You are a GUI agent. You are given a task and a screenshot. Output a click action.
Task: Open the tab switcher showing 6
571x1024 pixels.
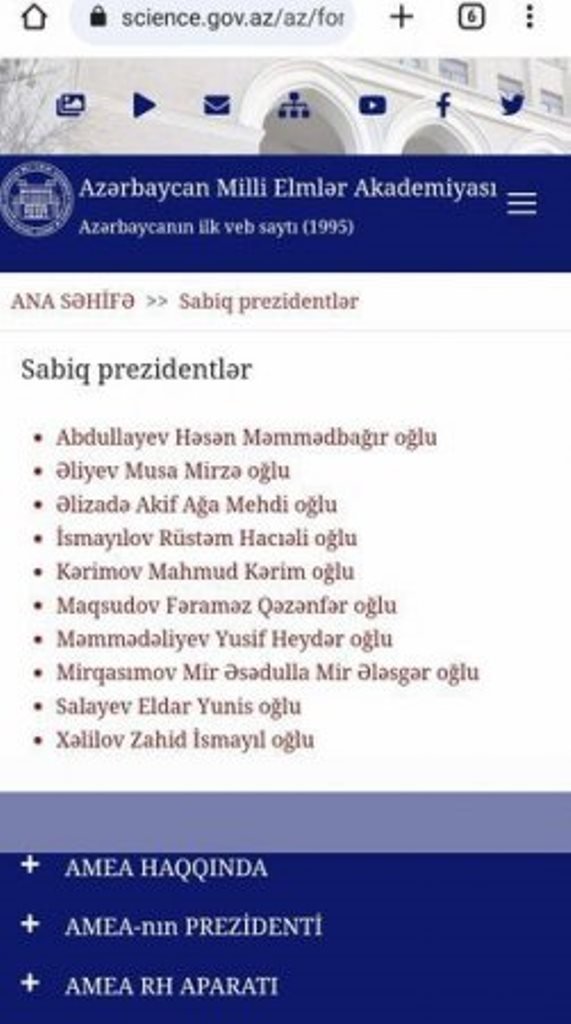[471, 17]
